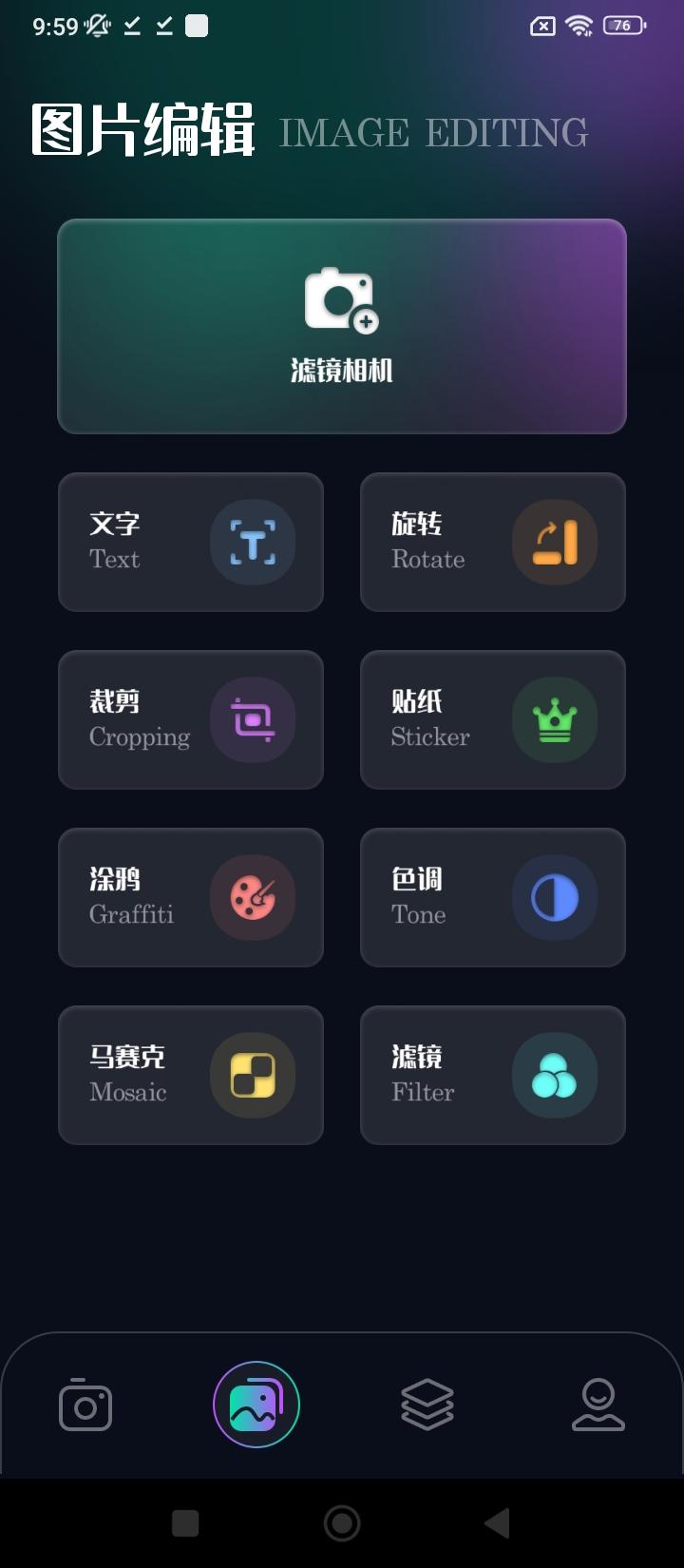Tap the highlighted gallery icon in bottom bar
This screenshot has height=1568, width=684.
256,1404
